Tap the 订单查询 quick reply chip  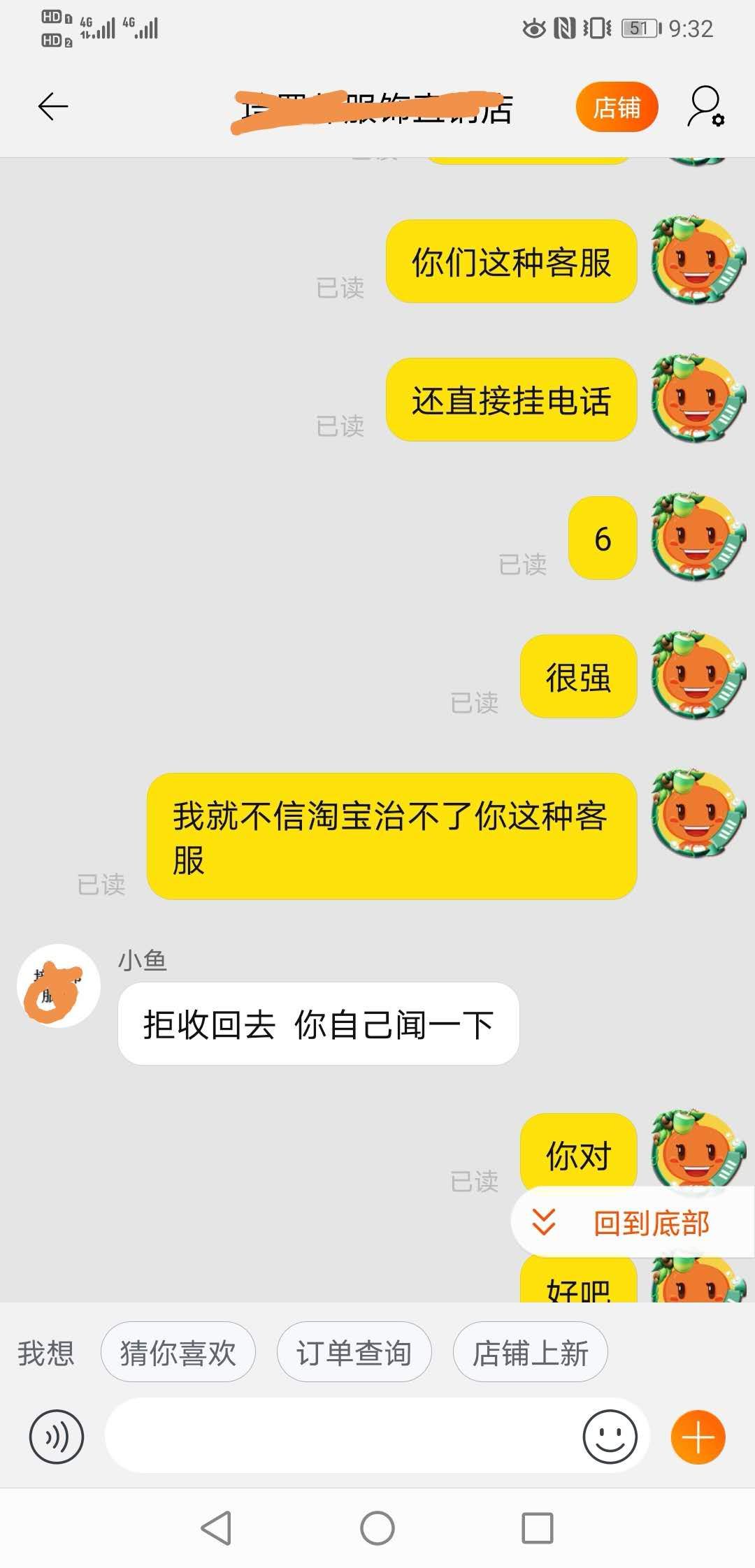pyautogui.click(x=354, y=1352)
